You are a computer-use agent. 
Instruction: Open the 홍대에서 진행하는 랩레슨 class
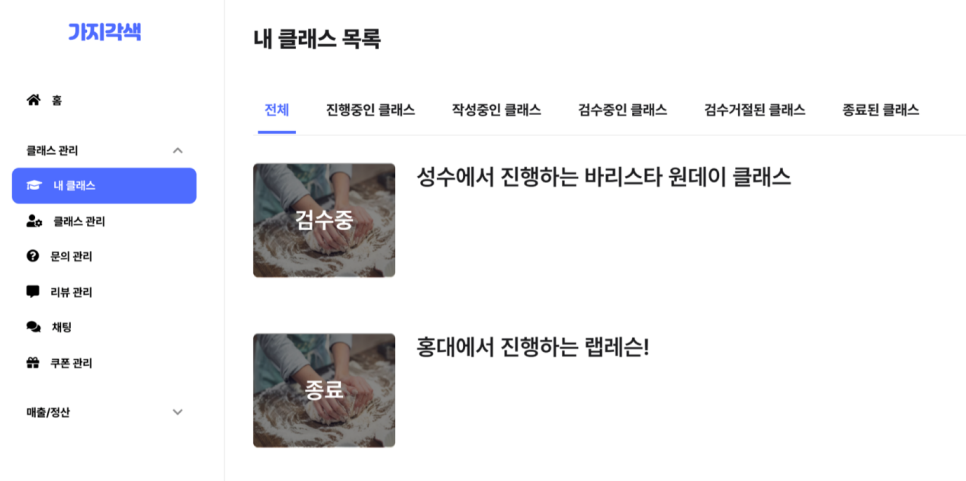tap(532, 348)
